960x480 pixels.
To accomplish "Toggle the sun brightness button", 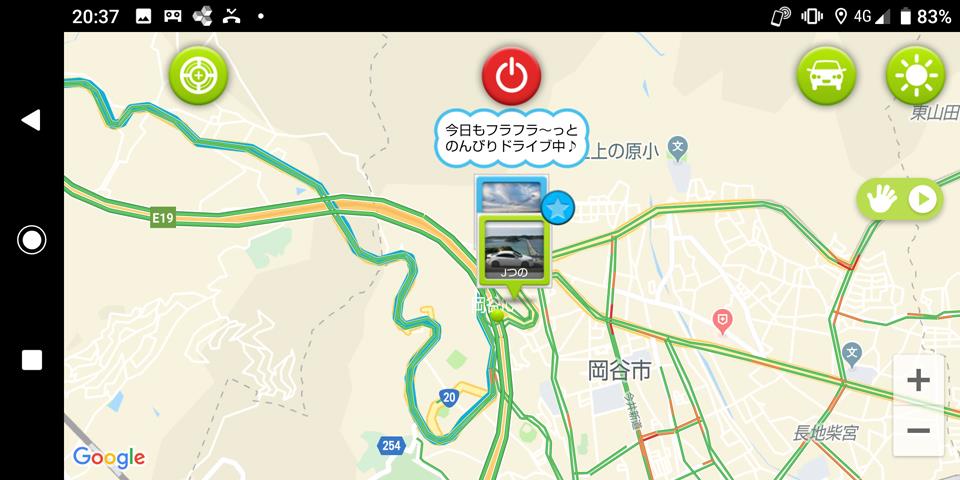I will point(915,75).
